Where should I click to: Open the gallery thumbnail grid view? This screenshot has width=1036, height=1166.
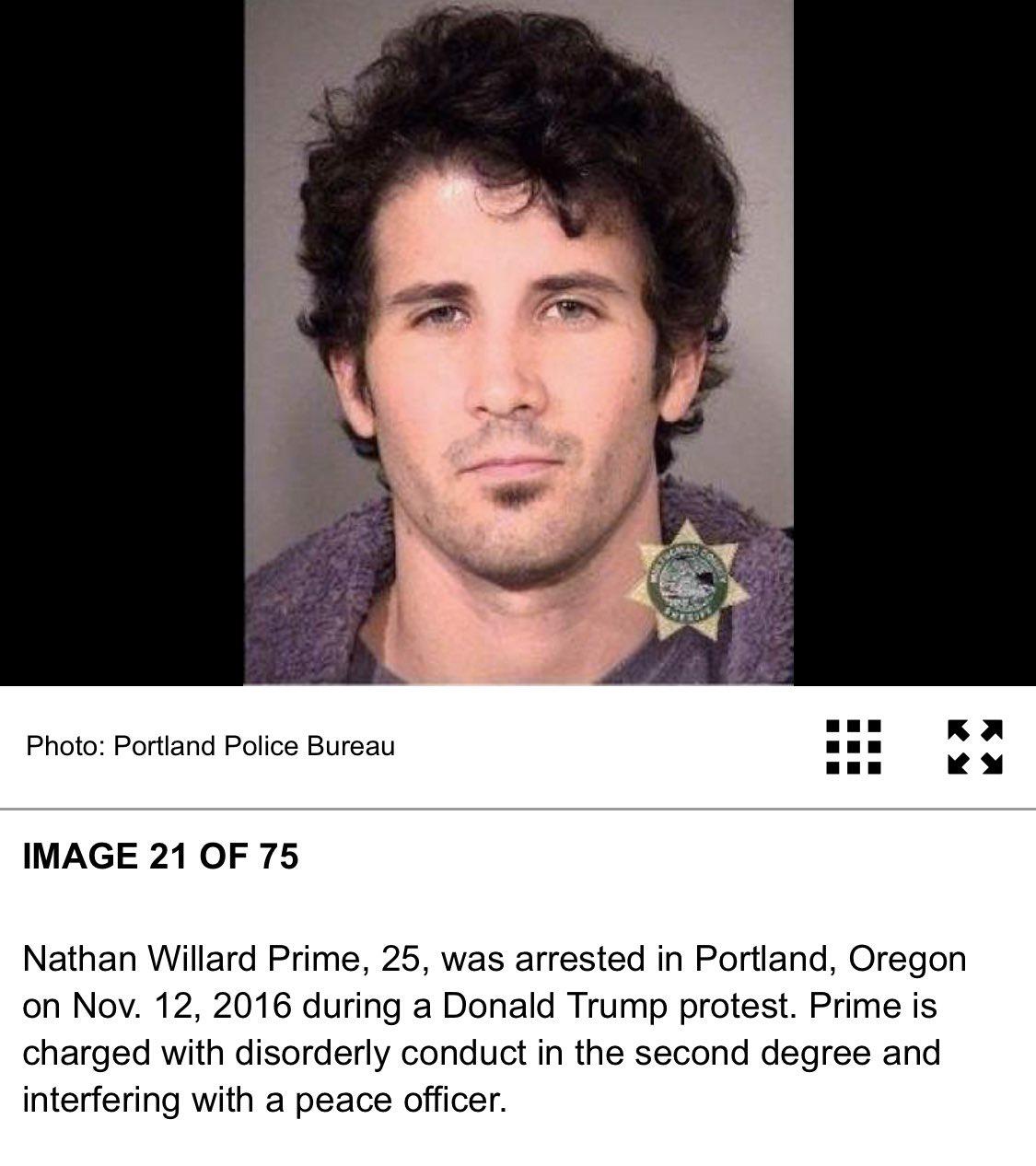tap(853, 746)
